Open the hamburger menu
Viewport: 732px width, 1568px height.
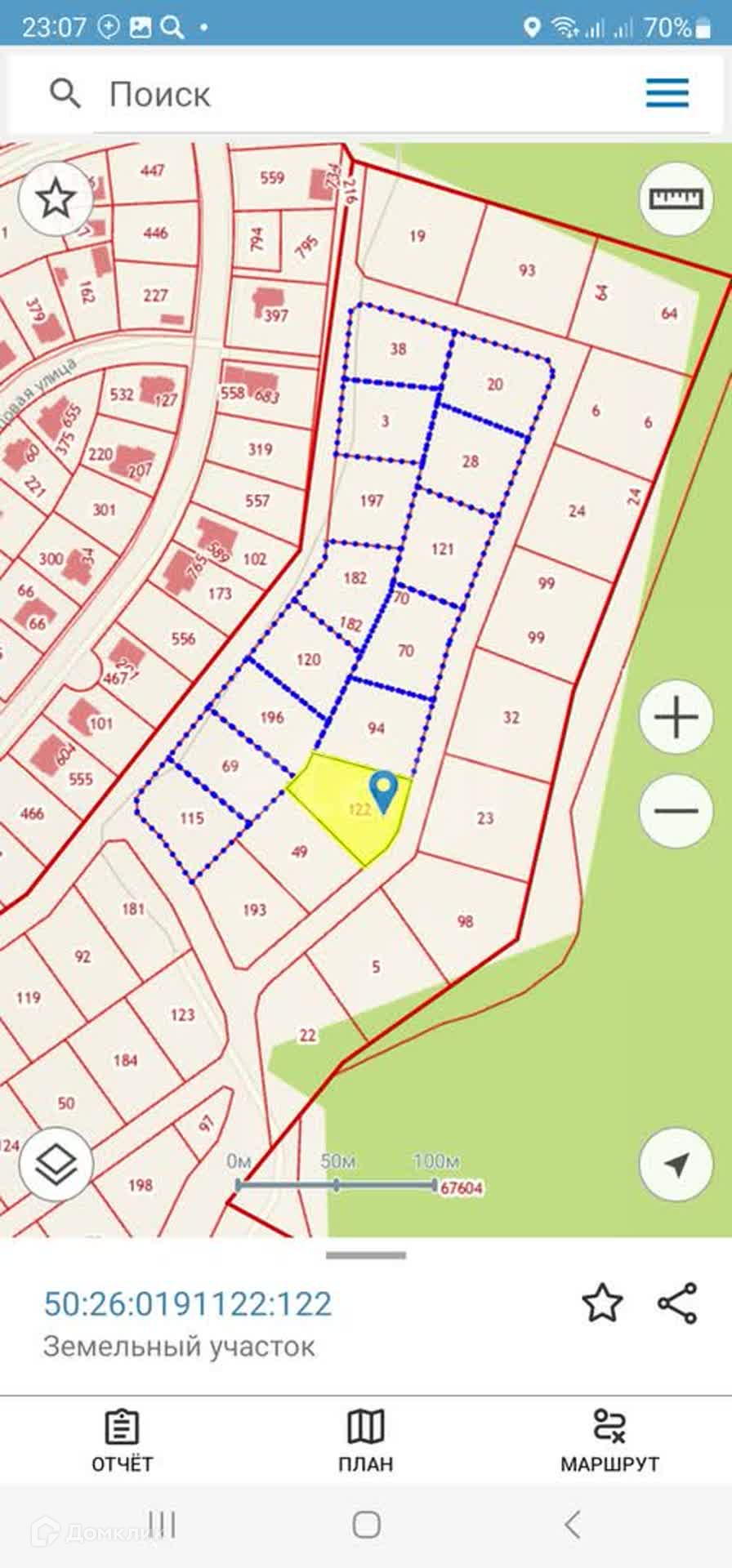pyautogui.click(x=667, y=93)
